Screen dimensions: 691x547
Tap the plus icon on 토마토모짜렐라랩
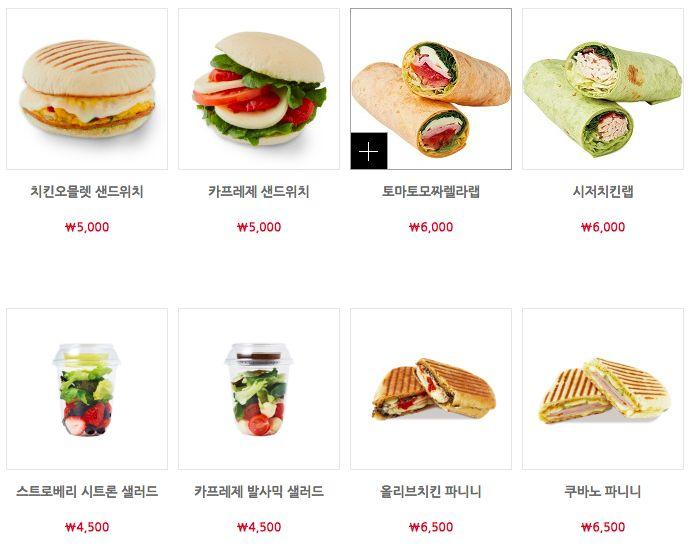tap(369, 151)
